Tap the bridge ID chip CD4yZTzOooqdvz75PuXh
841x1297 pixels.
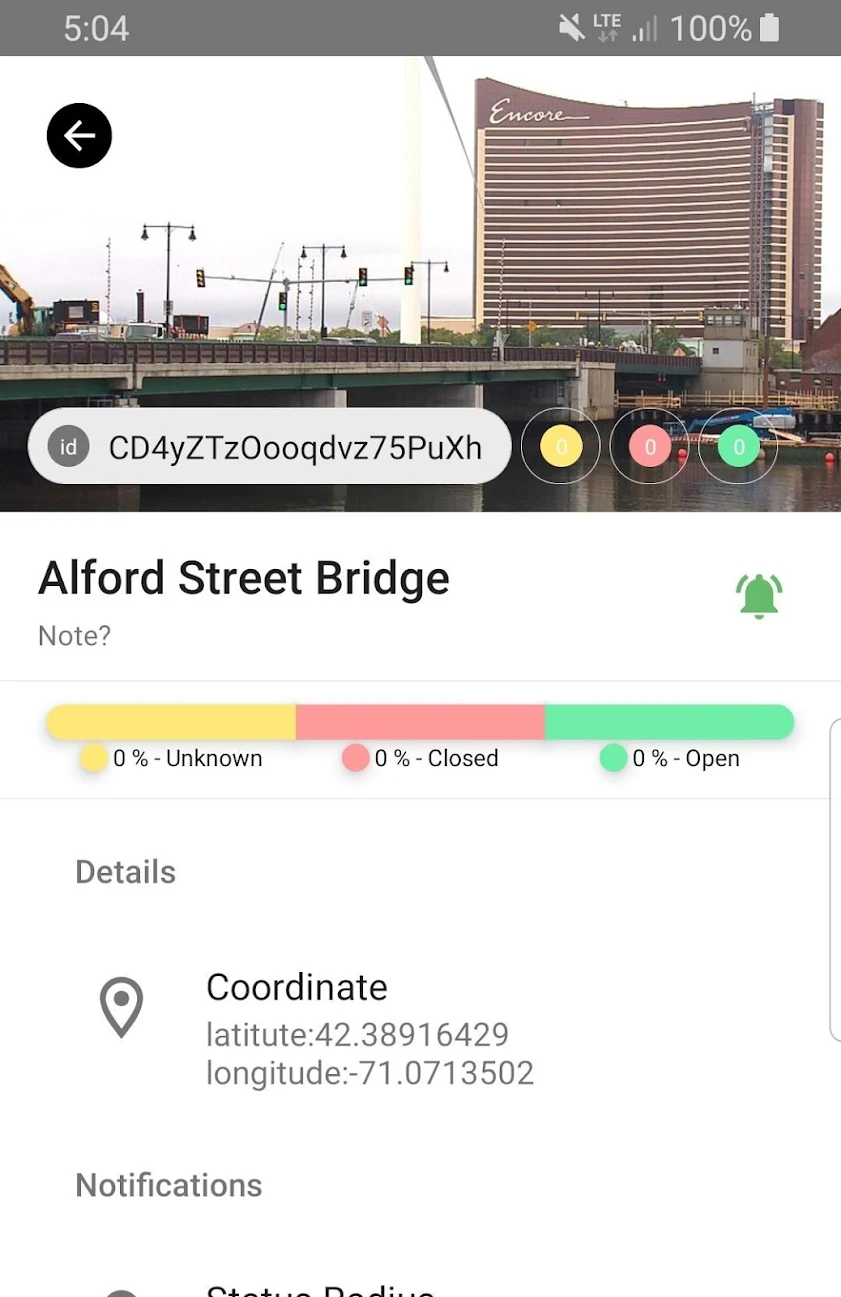pos(270,447)
